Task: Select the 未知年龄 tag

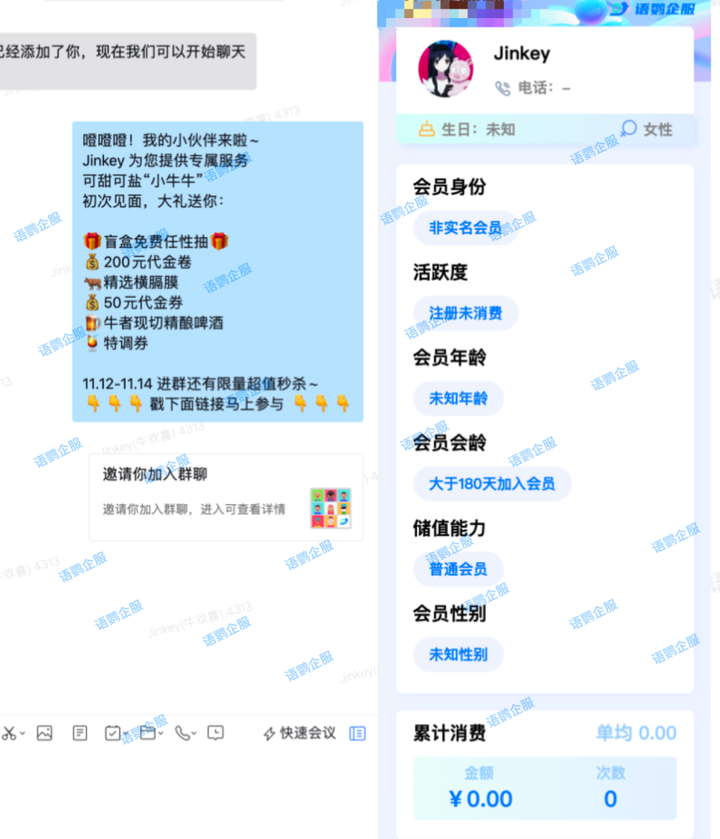Action: pyautogui.click(x=458, y=398)
